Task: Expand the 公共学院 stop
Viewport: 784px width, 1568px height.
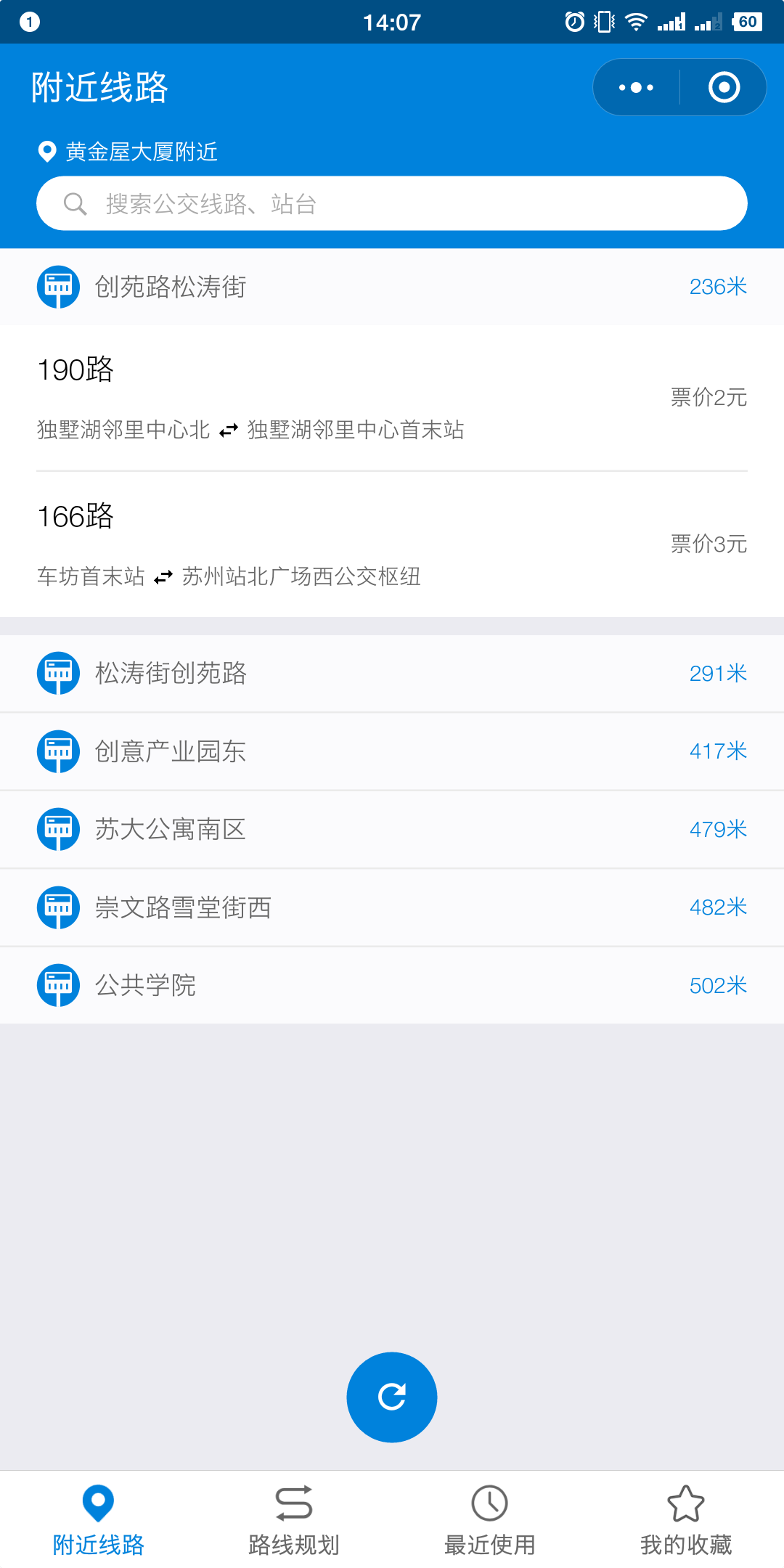Action: point(392,985)
